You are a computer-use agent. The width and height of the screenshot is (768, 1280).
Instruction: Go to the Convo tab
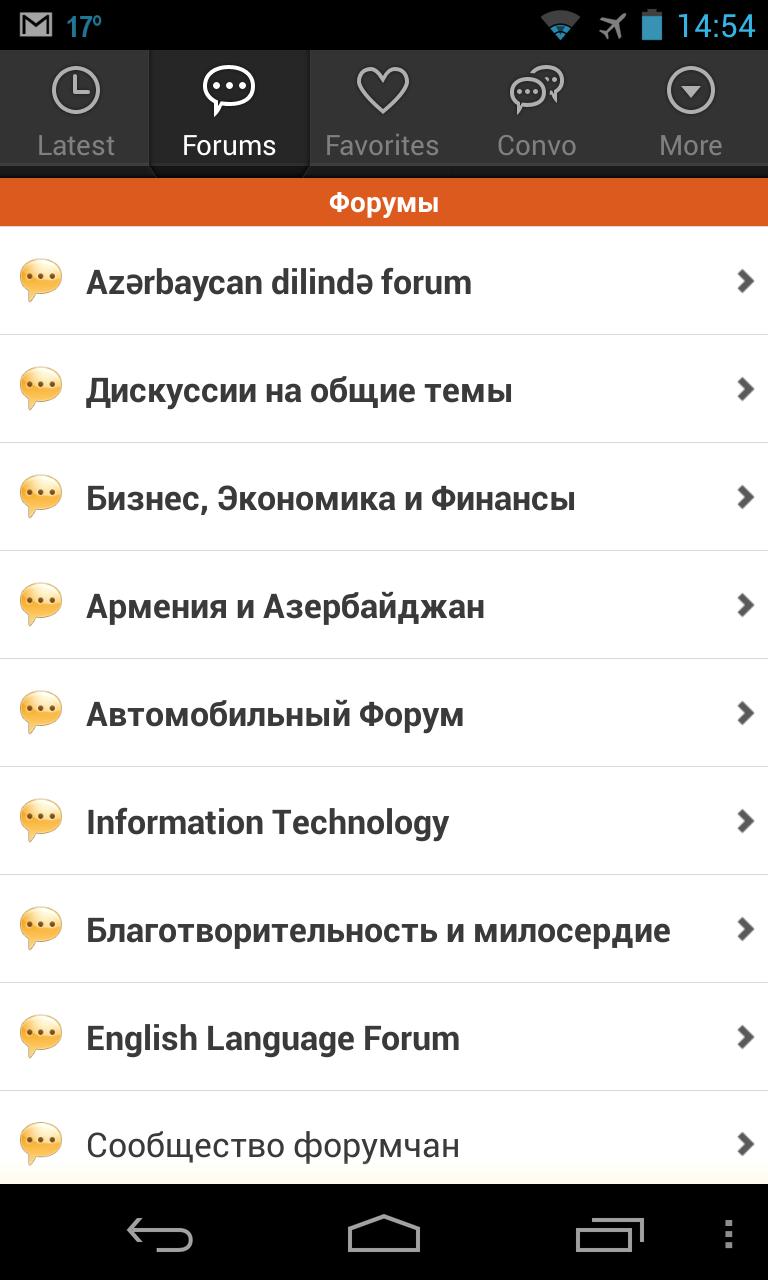pyautogui.click(x=537, y=112)
